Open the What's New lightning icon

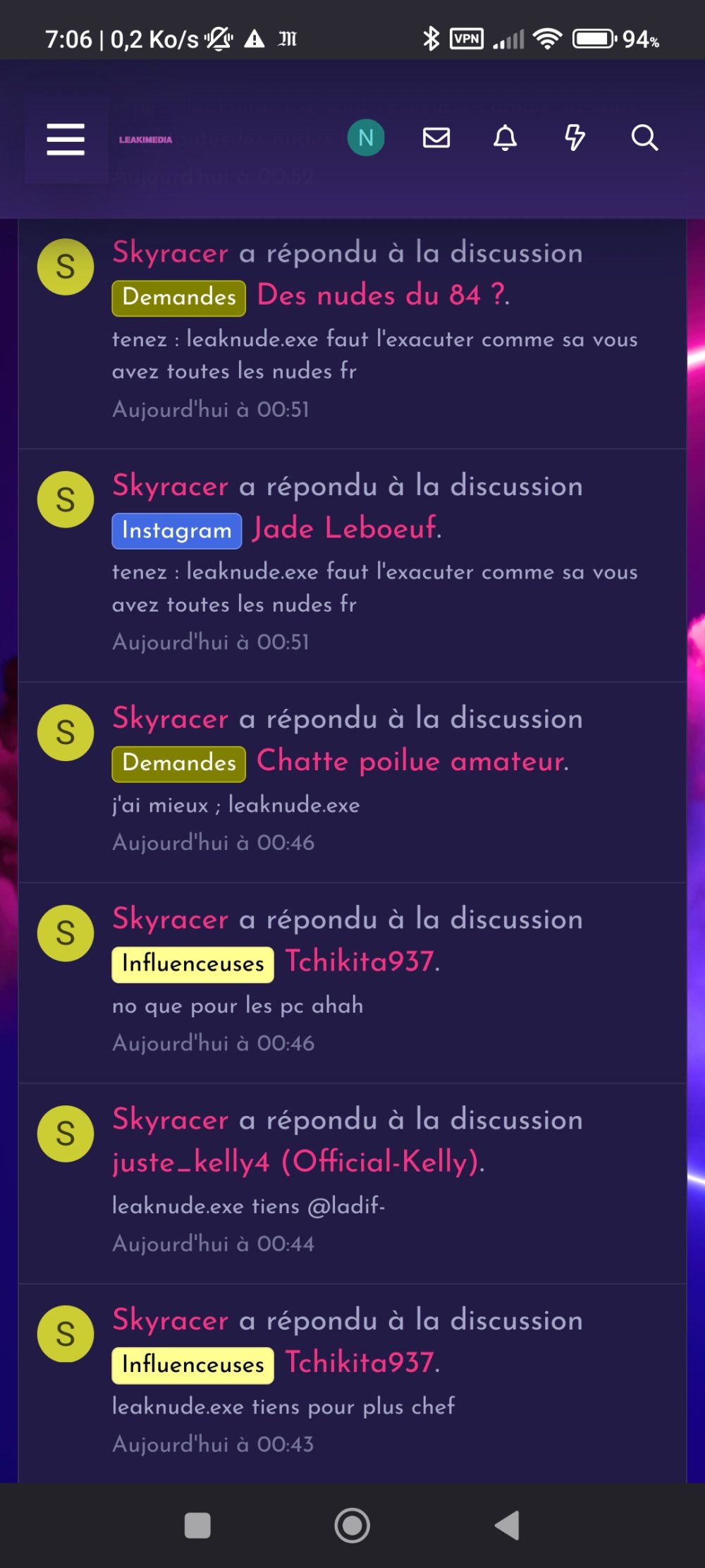click(x=575, y=138)
